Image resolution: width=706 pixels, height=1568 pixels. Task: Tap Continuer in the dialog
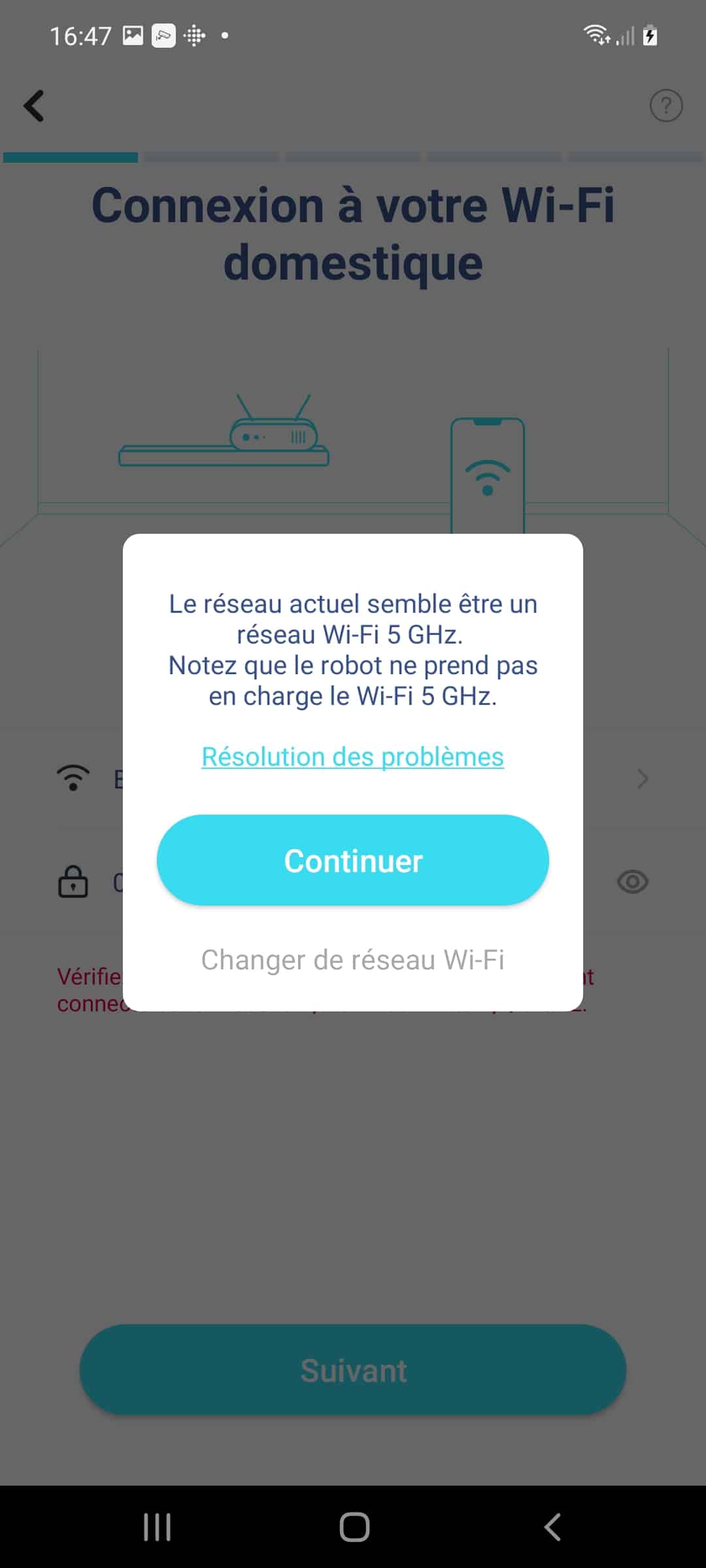353,860
